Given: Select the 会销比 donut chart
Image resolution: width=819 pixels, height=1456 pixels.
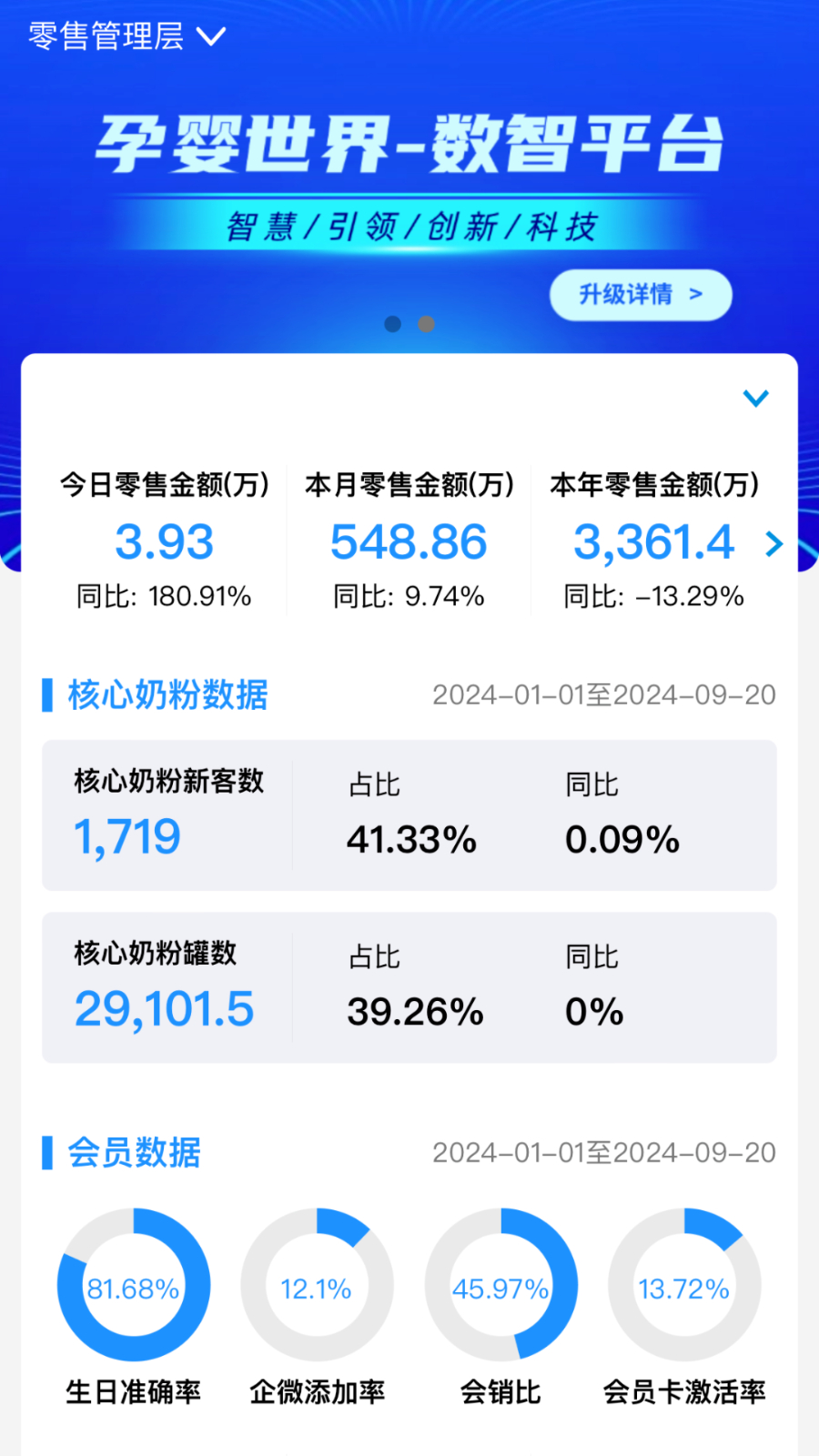Looking at the screenshot, I should [x=501, y=1284].
